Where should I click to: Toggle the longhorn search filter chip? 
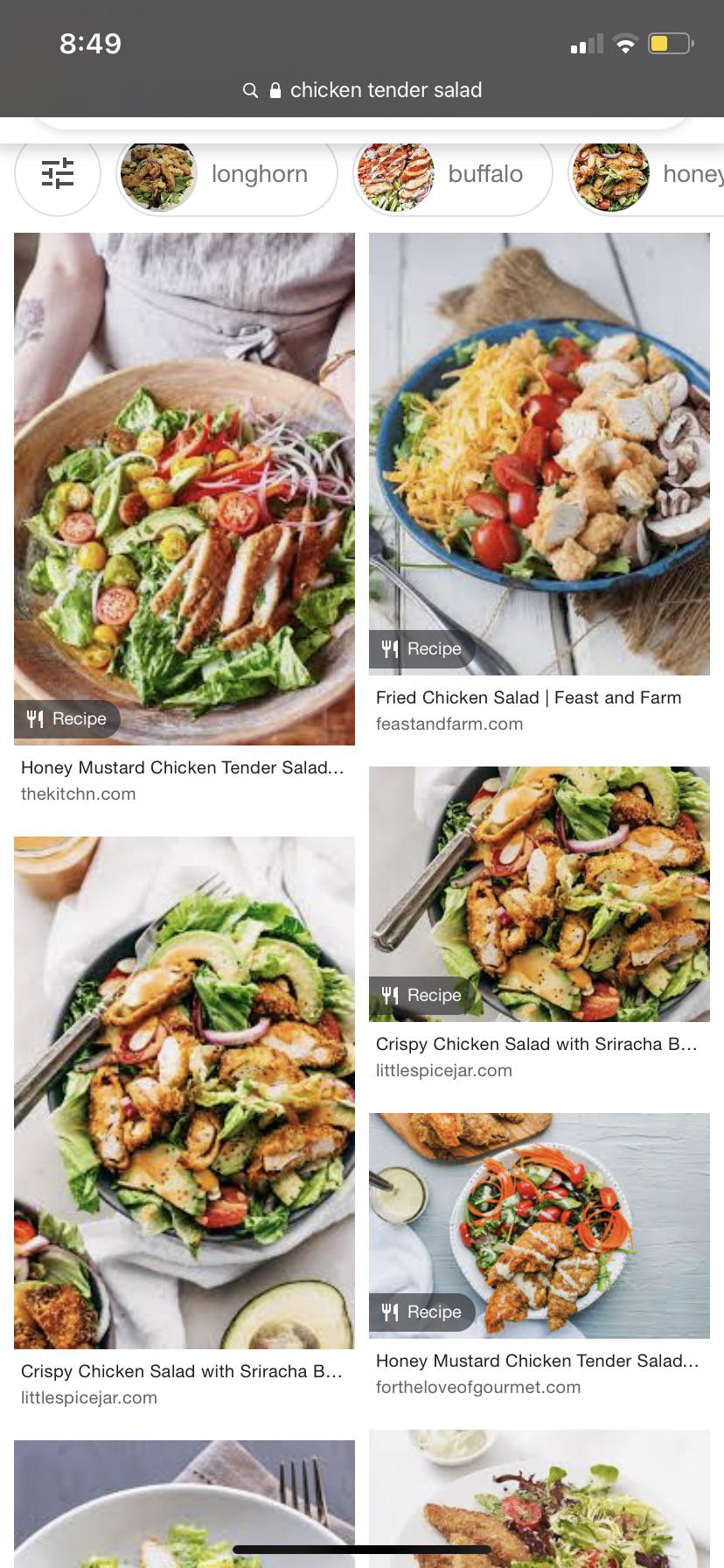click(226, 174)
